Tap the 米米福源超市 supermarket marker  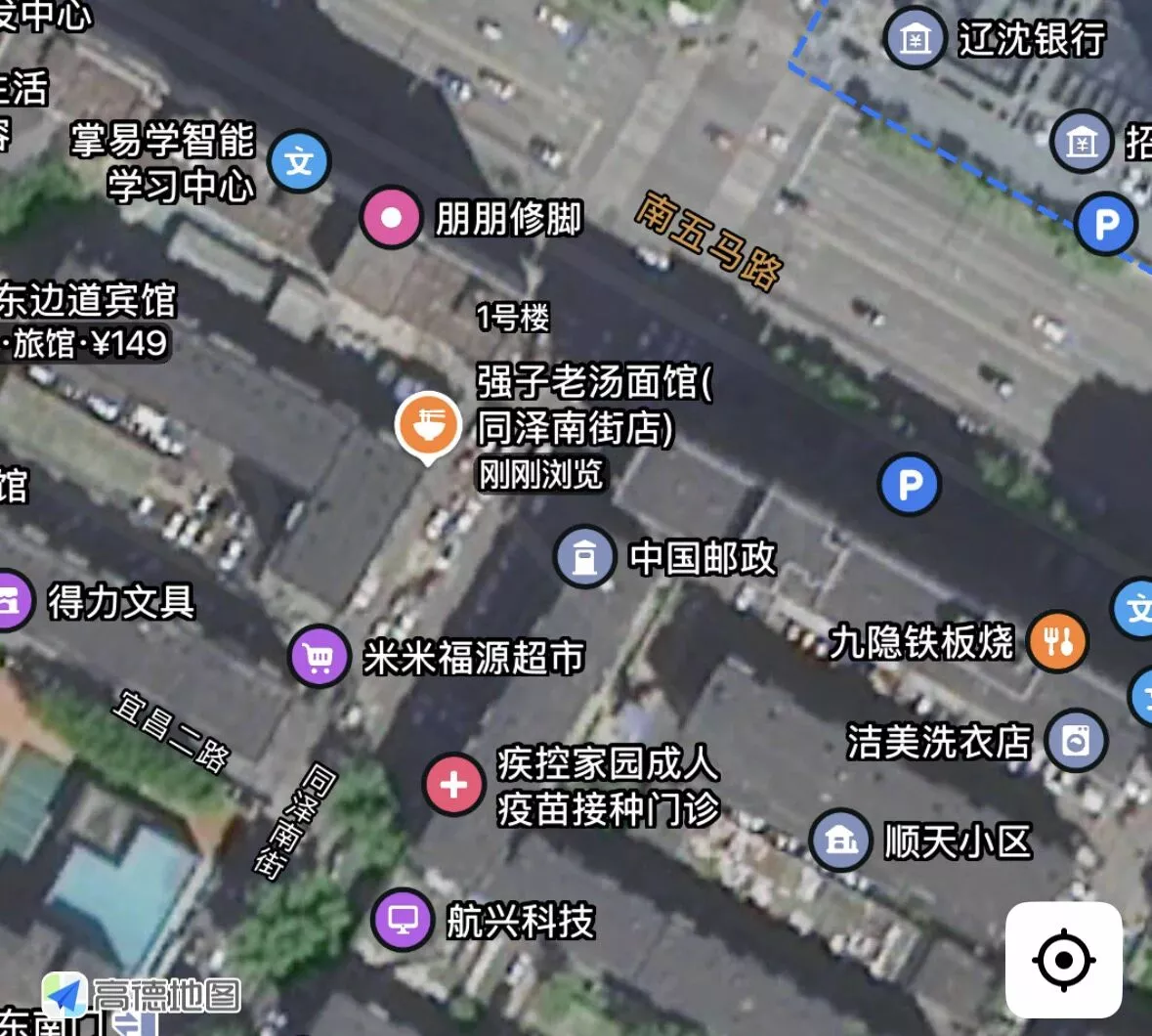[319, 657]
